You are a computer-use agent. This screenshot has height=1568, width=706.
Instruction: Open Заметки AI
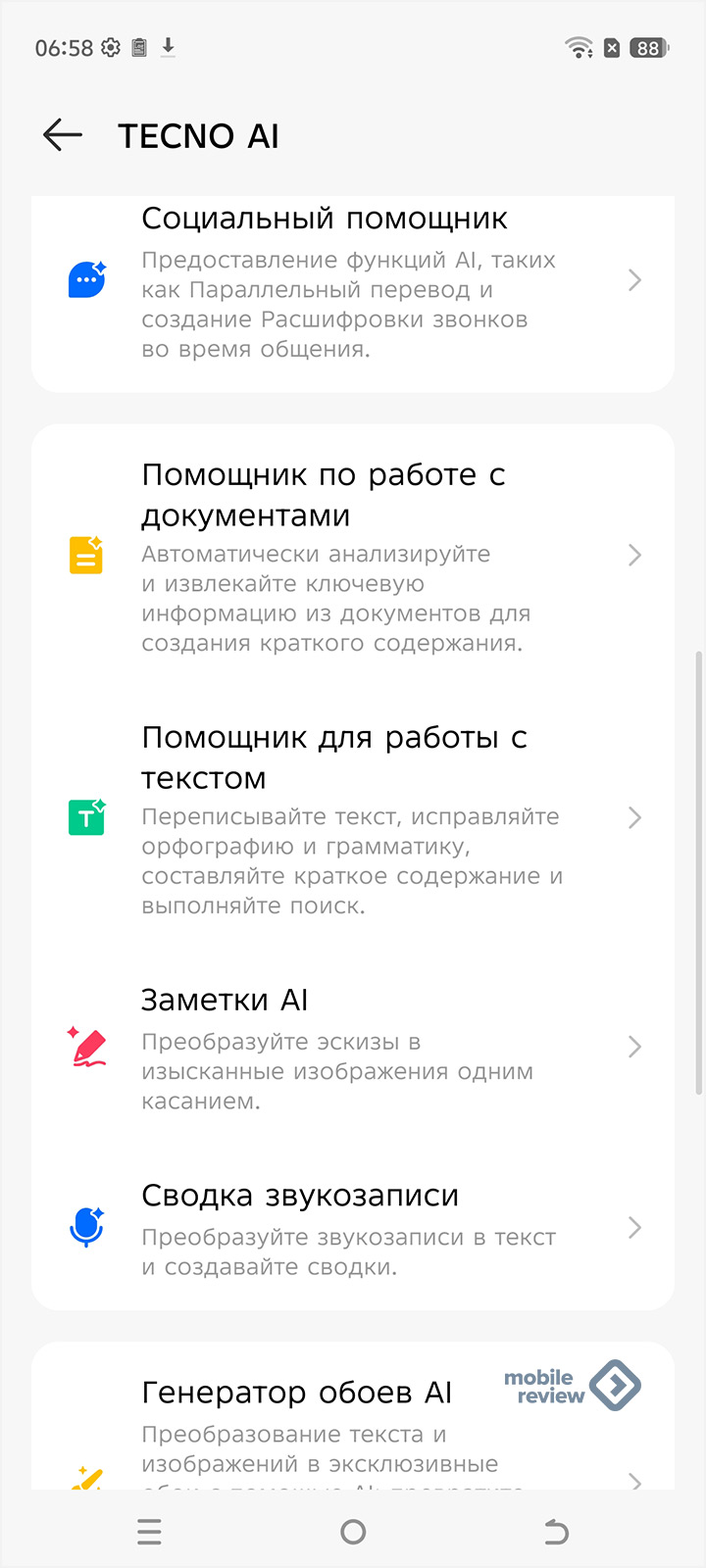click(353, 1048)
